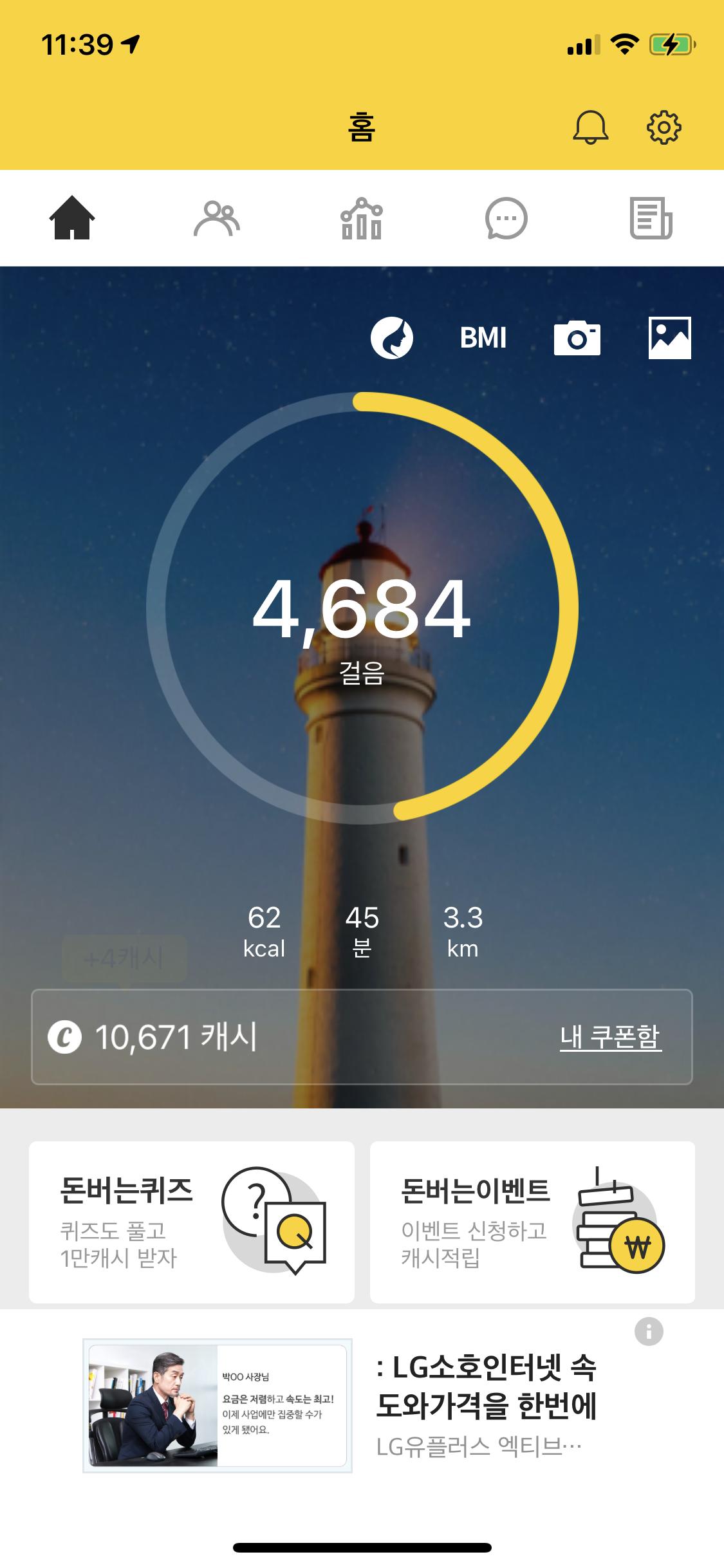Switch to the statistics chart tab

362,219
